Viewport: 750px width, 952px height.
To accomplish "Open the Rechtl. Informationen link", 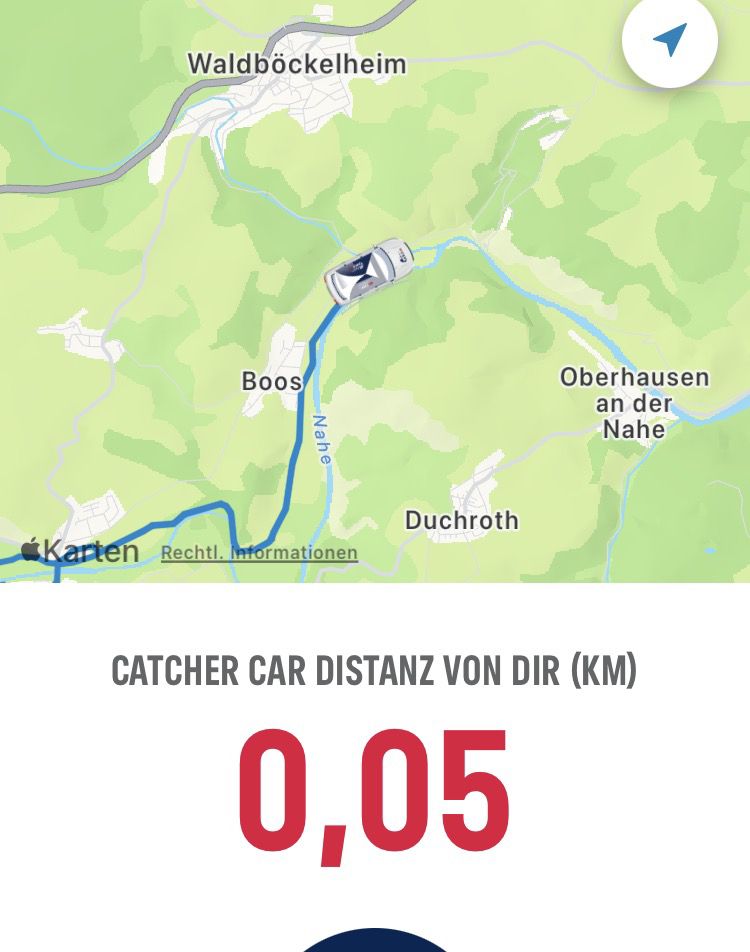I will pyautogui.click(x=259, y=552).
